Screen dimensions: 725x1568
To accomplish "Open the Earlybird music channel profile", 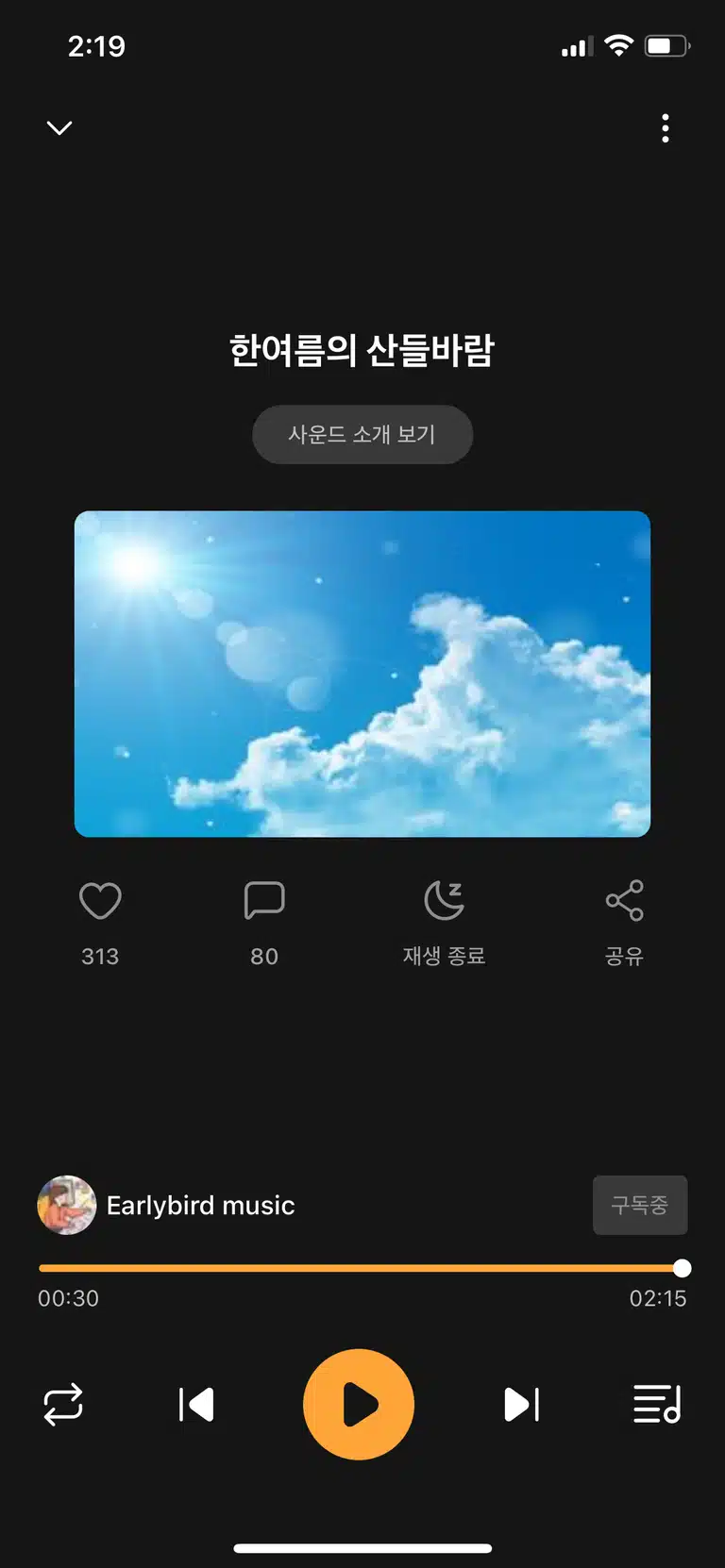I will coord(166,1205).
